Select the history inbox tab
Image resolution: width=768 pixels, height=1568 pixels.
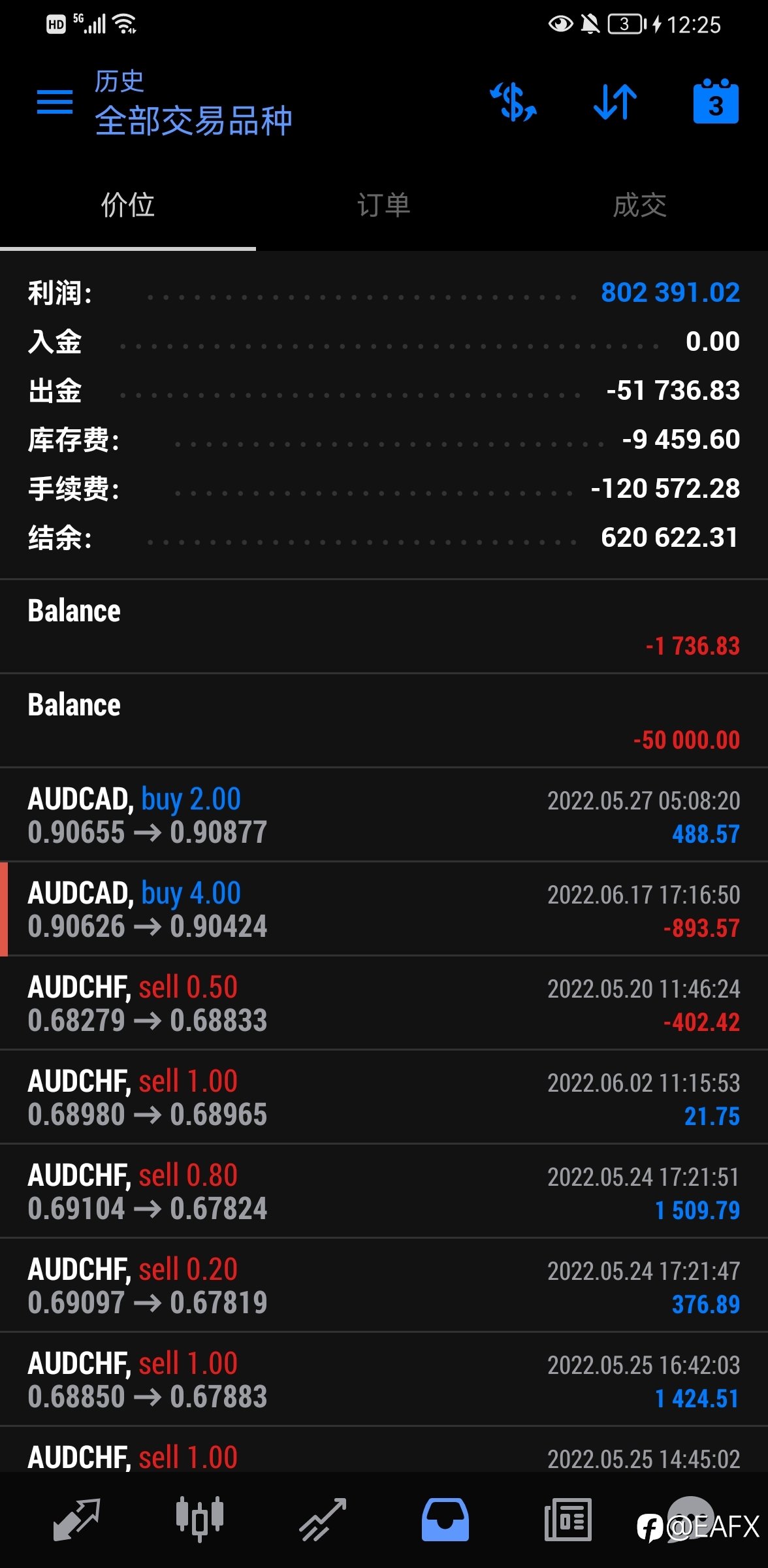(x=445, y=1520)
